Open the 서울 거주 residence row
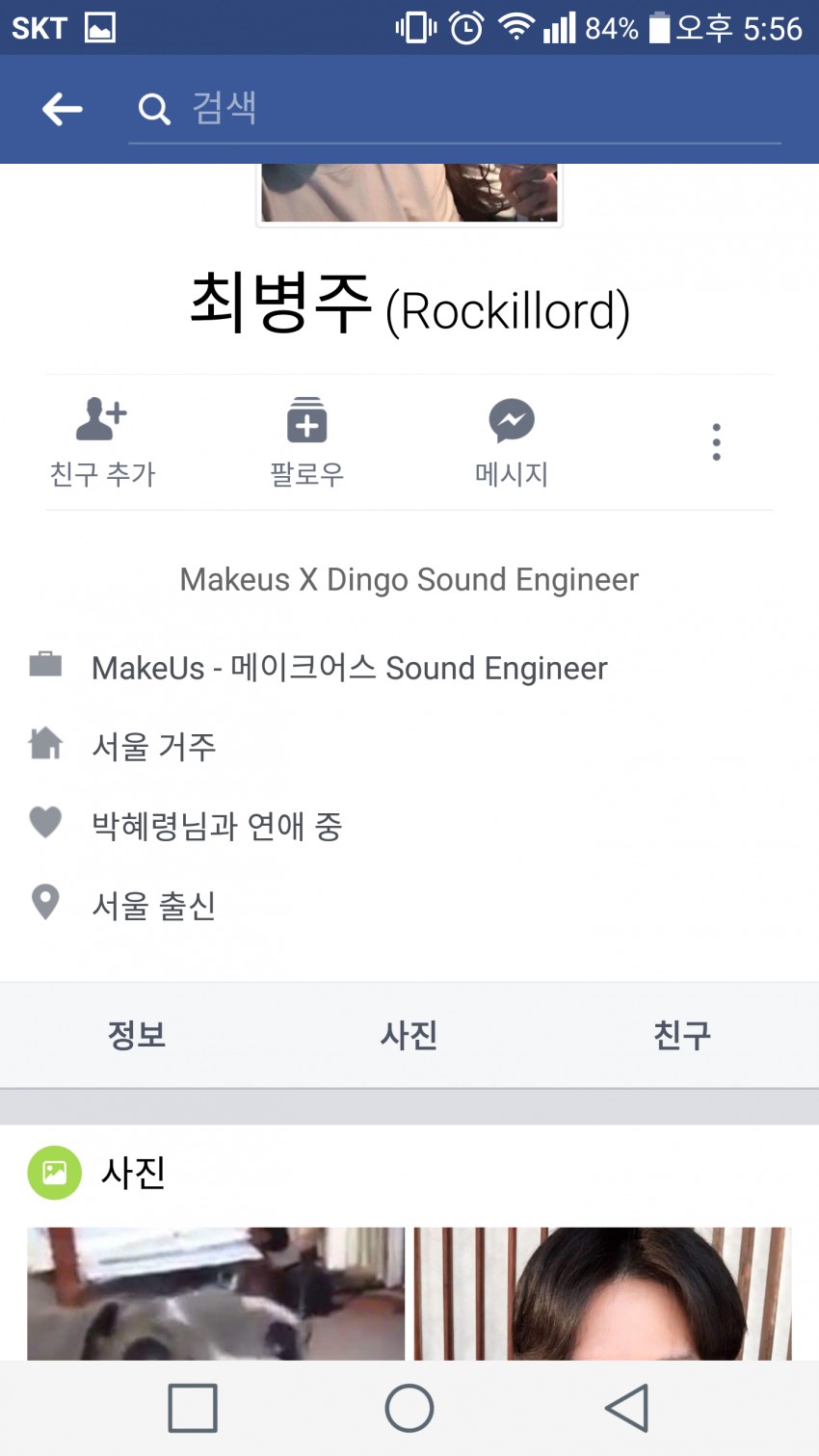This screenshot has width=819, height=1456. point(154,747)
